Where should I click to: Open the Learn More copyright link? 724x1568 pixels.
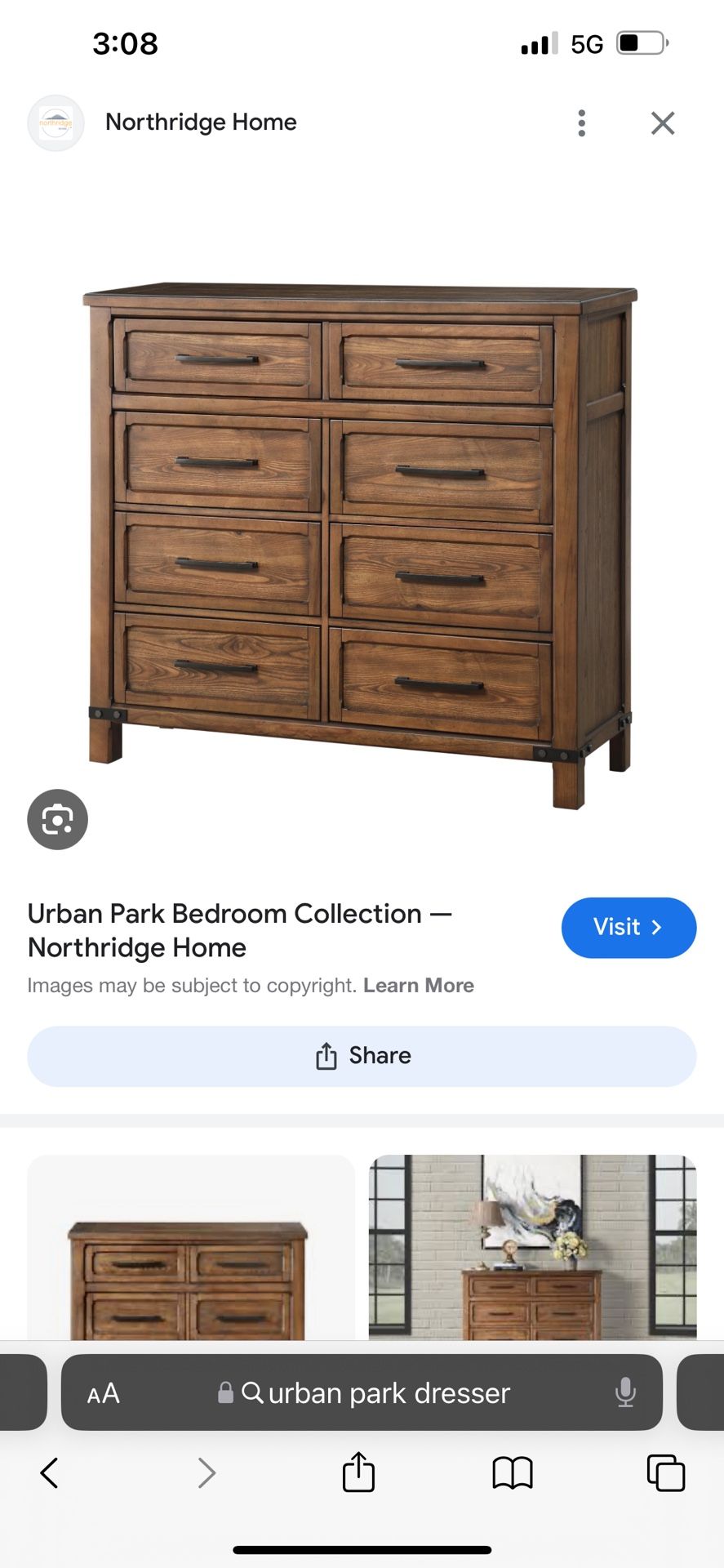coord(419,986)
